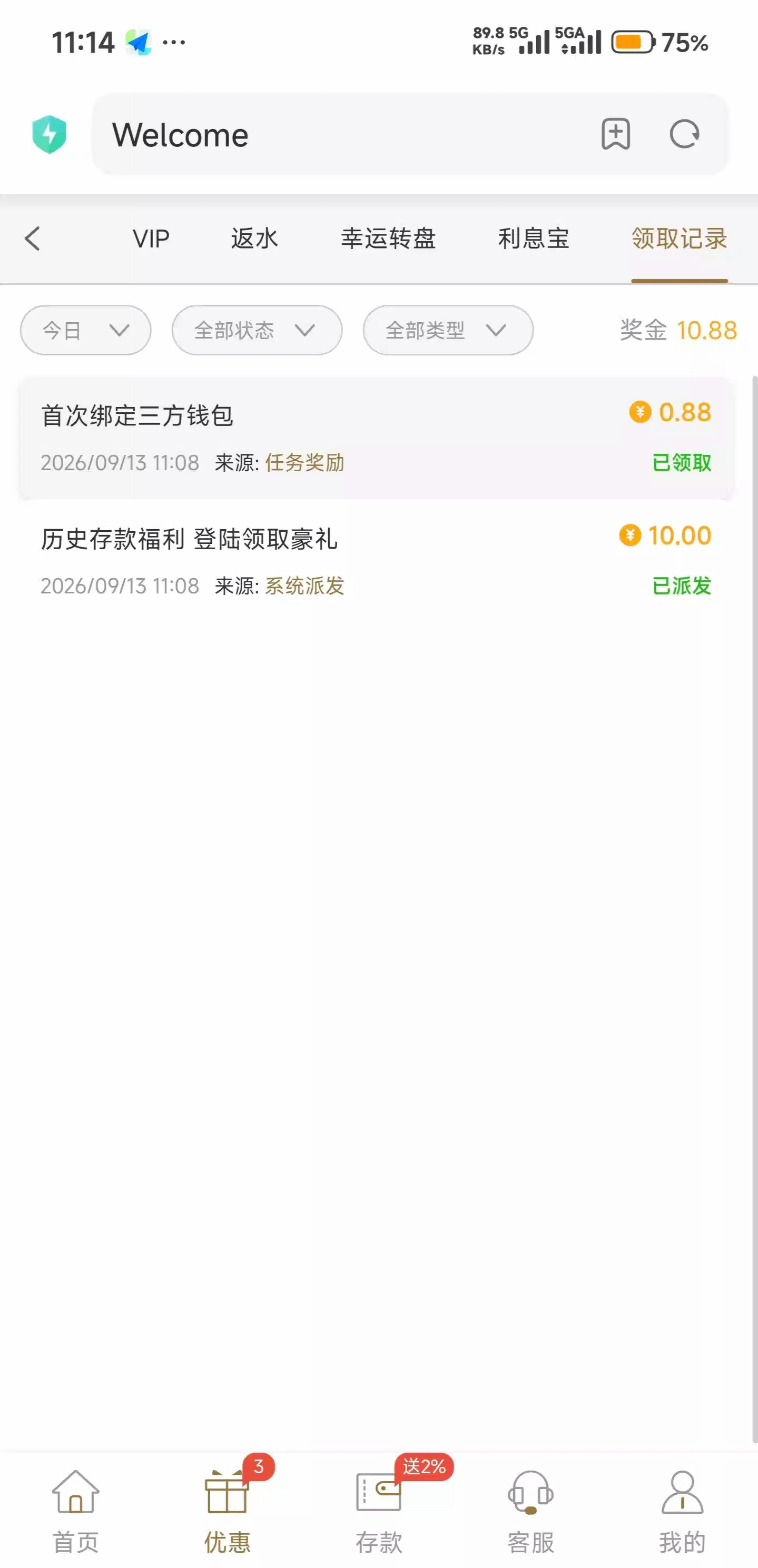The width and height of the screenshot is (758, 1568).
Task: Open the green shield security icon
Action: (x=50, y=134)
